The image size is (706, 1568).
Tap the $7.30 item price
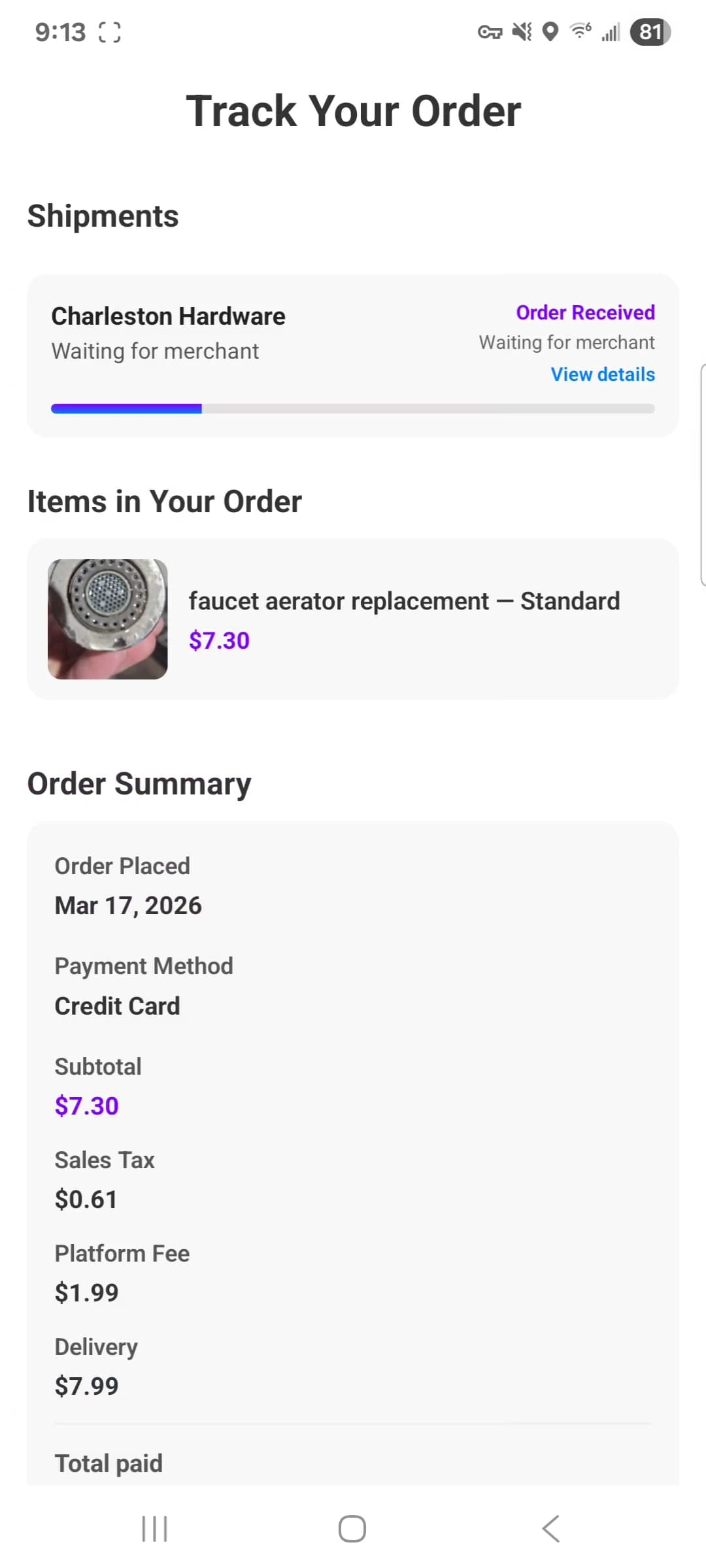pyautogui.click(x=220, y=640)
